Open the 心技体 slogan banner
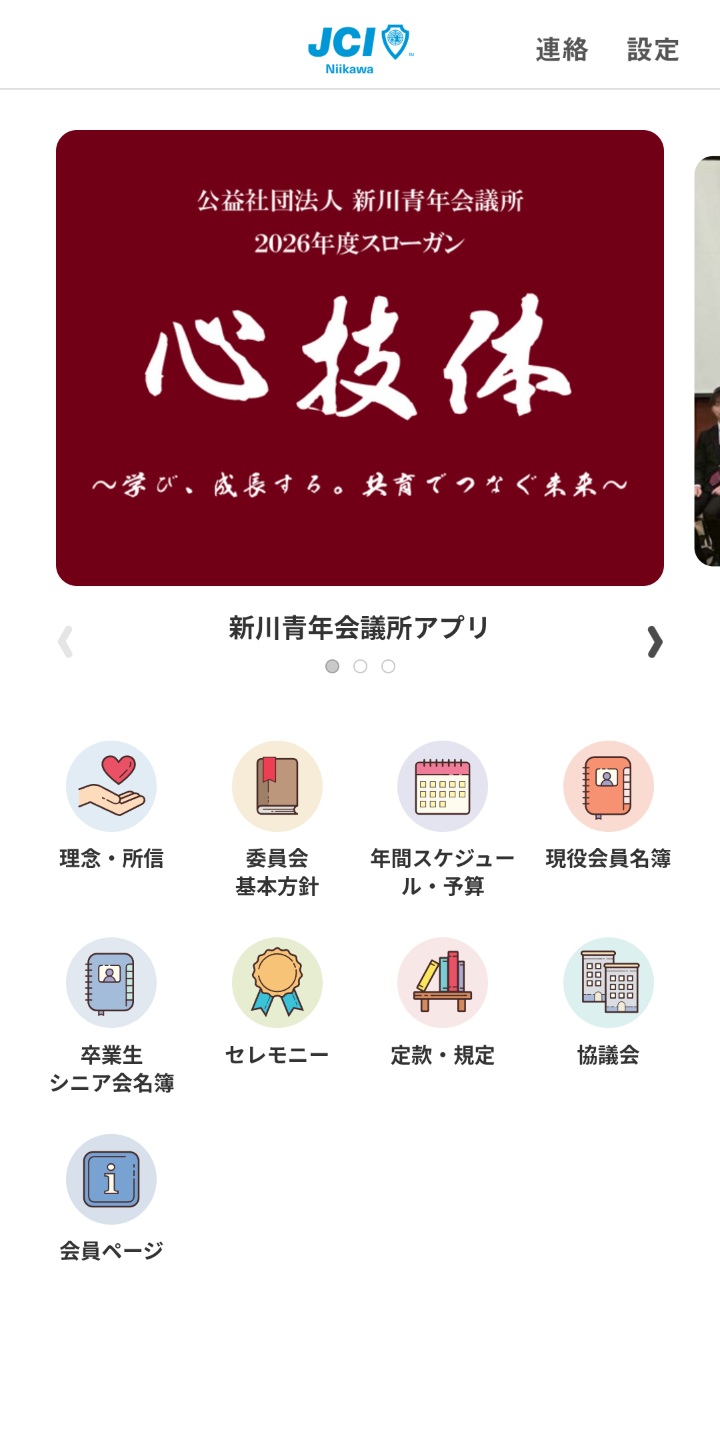Screen dimensions: 720x1441 pos(360,358)
